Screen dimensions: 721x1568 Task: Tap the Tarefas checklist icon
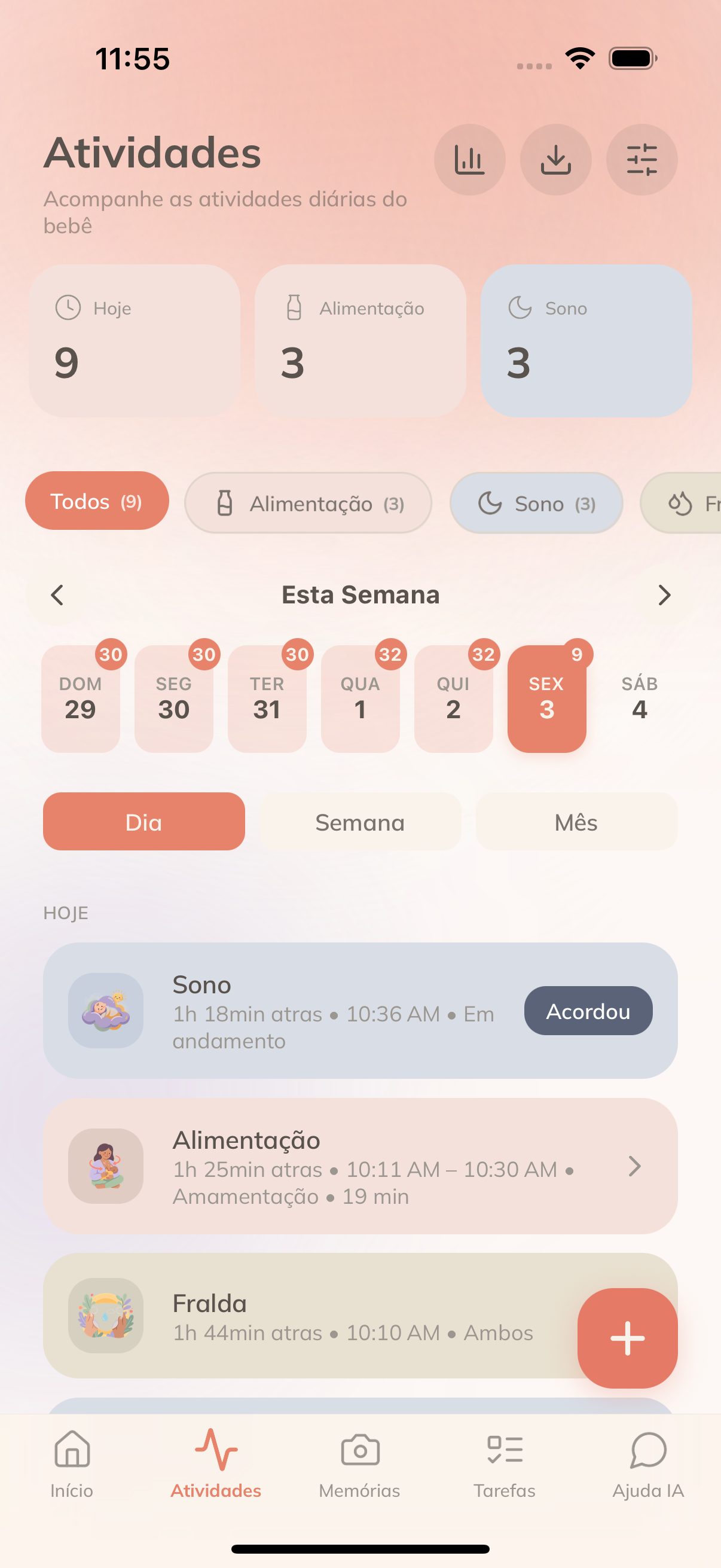point(504,1451)
